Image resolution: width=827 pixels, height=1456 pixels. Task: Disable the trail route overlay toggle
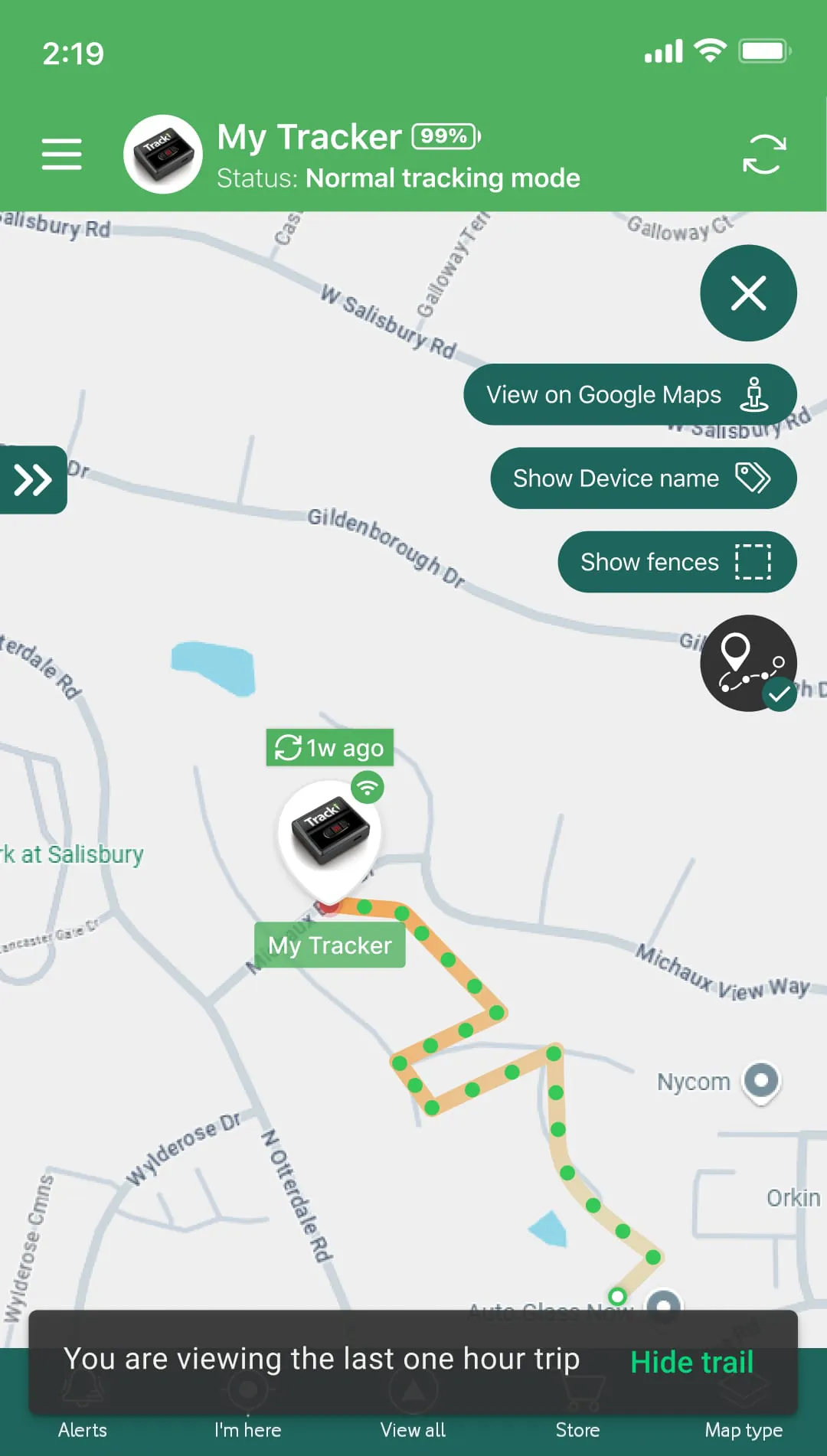(748, 663)
